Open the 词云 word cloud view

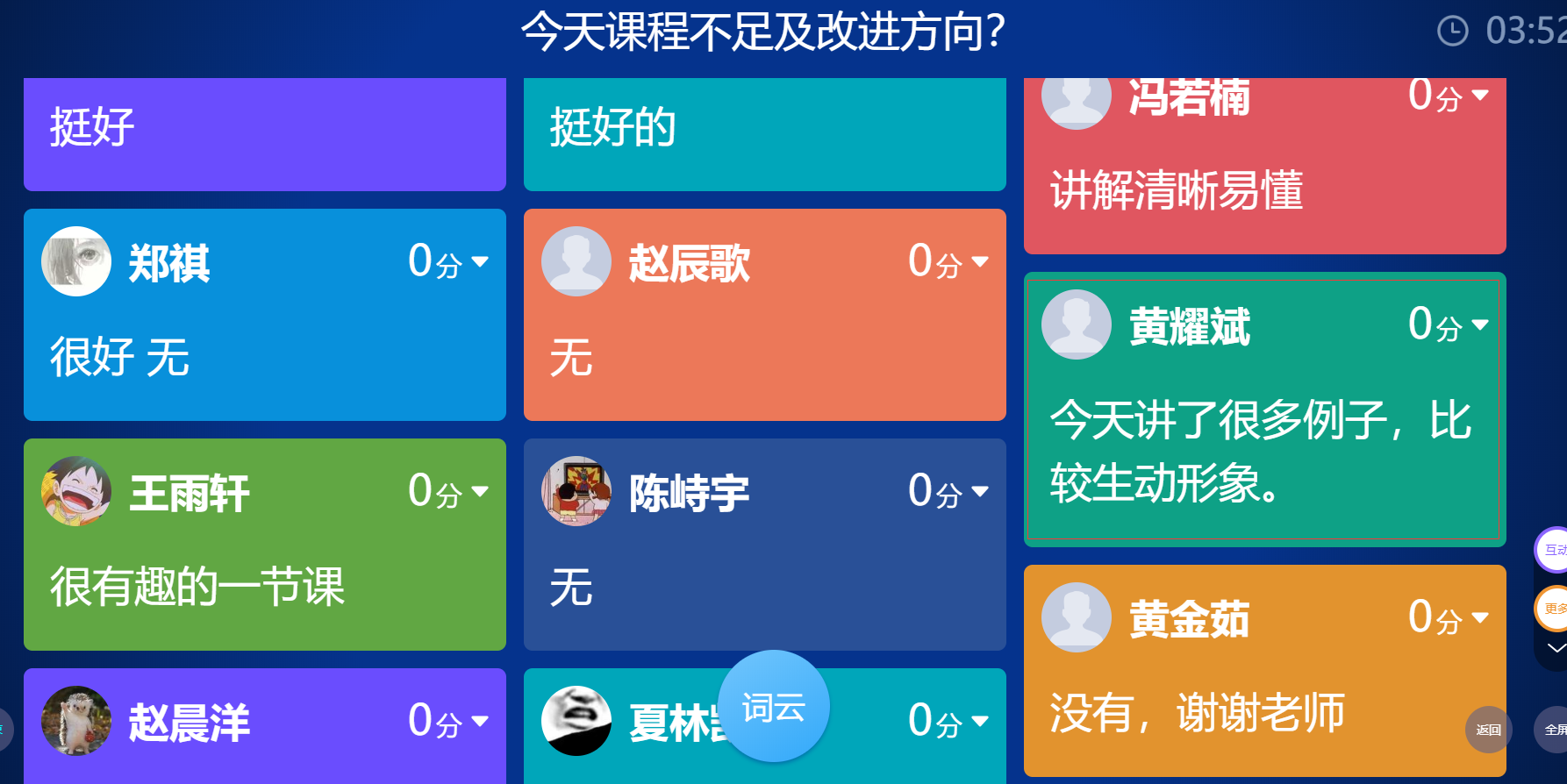coord(773,707)
